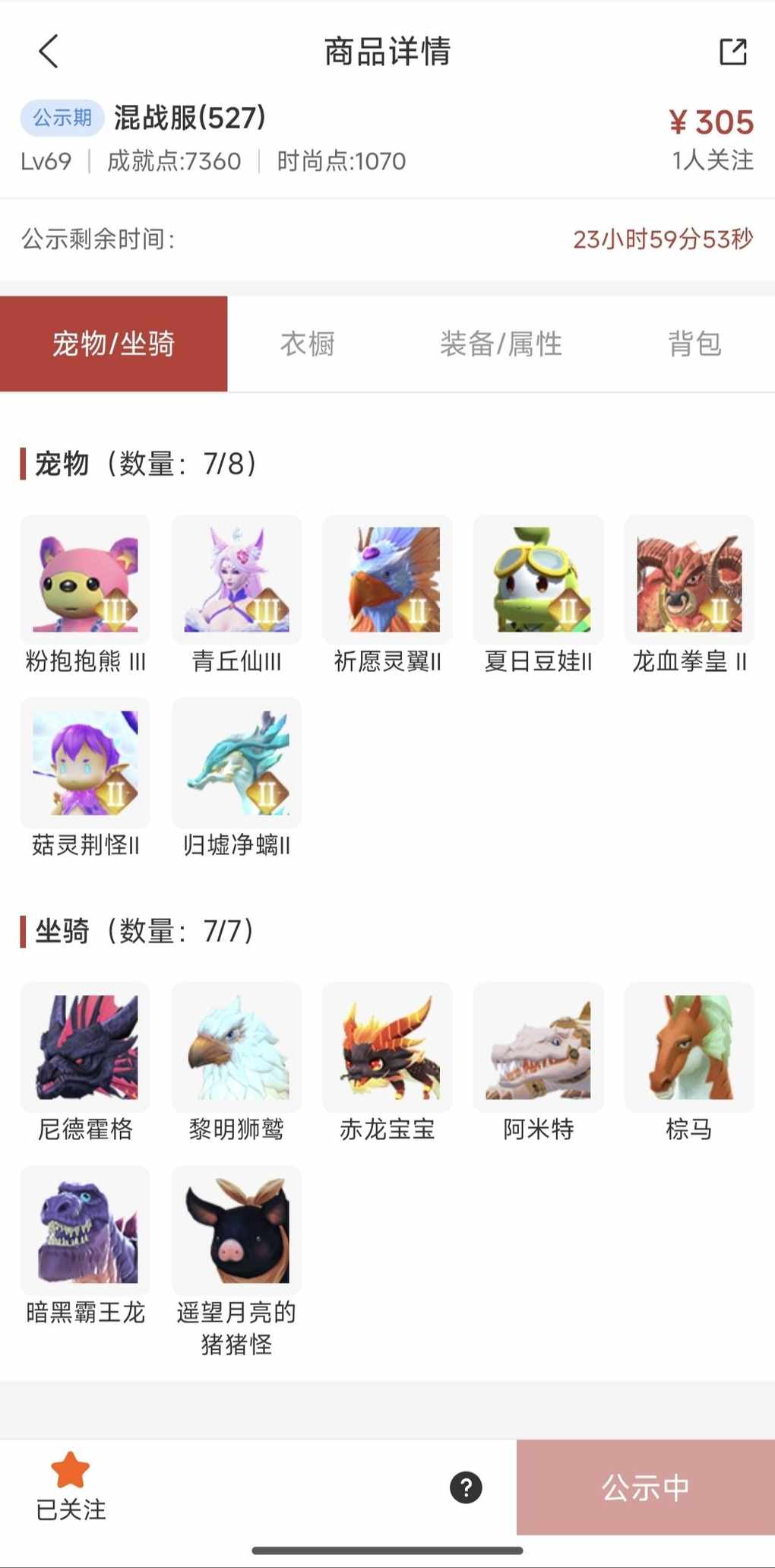Screen dimensions: 775x1568
Task: Open the 黎明狮鹫 mount tile
Action: click(x=236, y=1047)
